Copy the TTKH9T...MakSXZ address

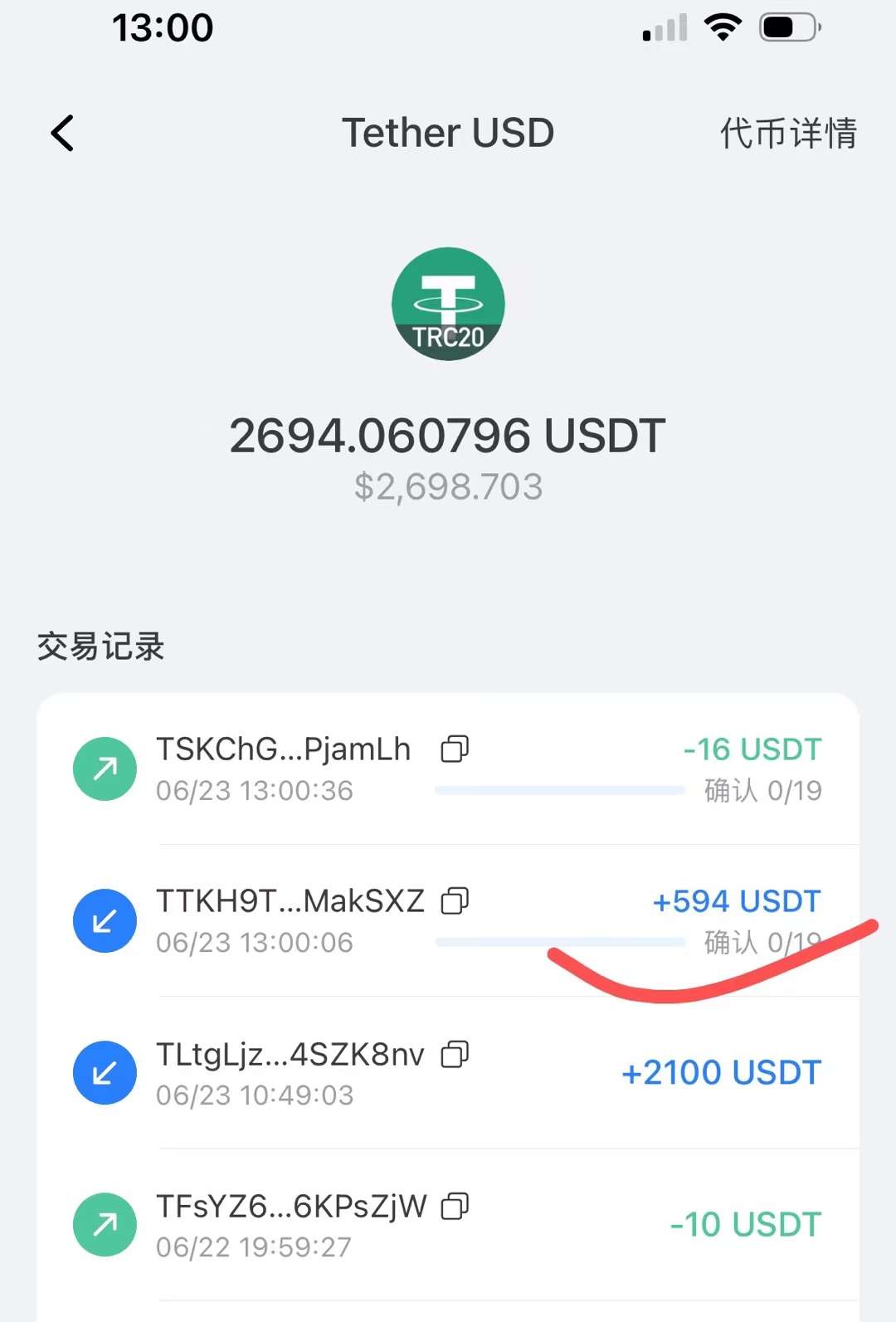pyautogui.click(x=455, y=900)
